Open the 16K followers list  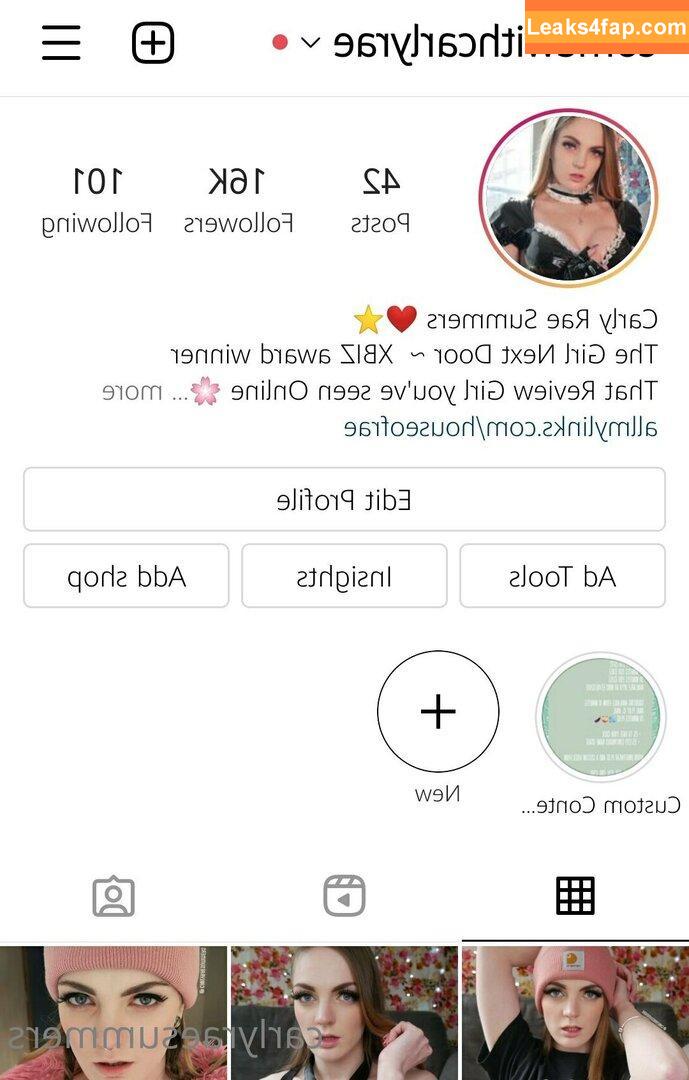pos(238,200)
